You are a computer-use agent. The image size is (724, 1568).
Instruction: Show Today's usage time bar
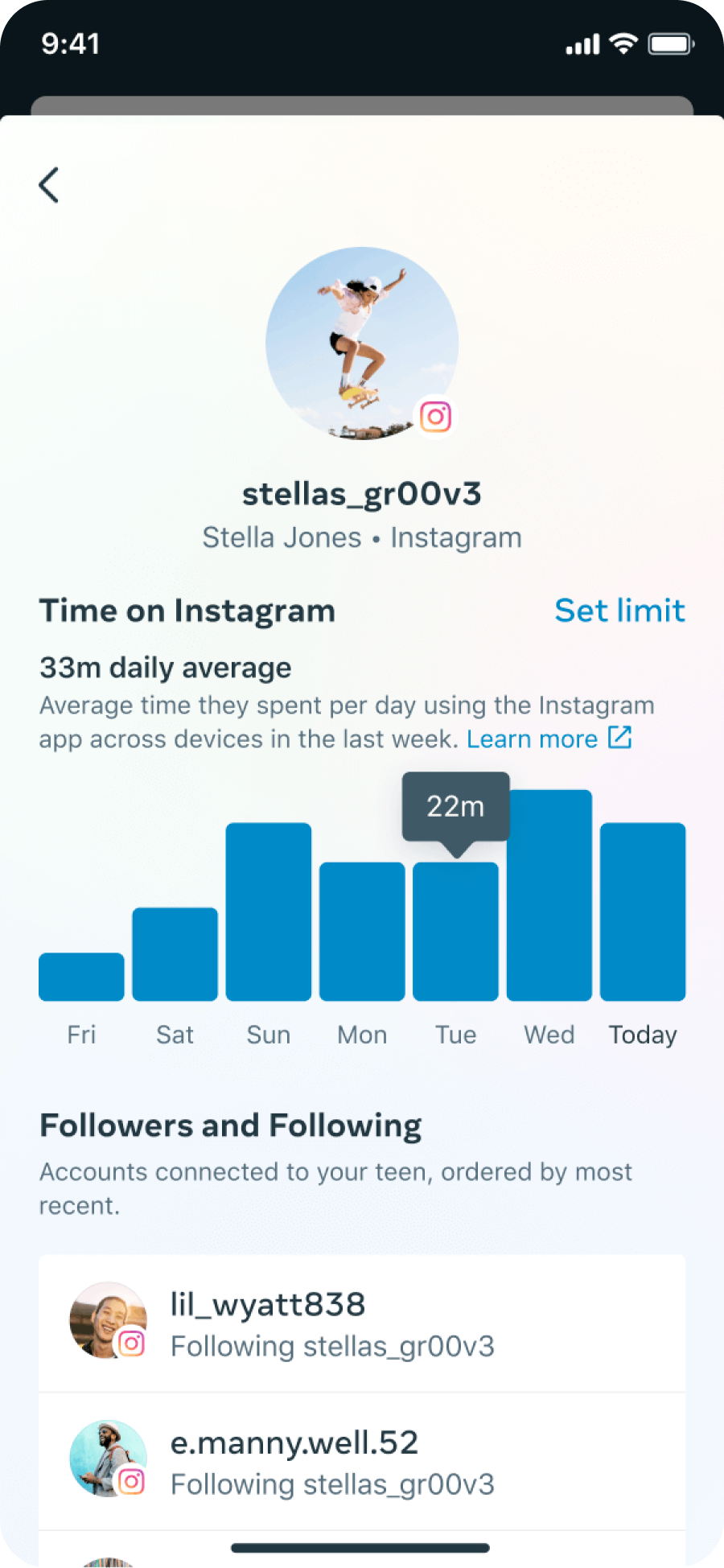pyautogui.click(x=643, y=912)
